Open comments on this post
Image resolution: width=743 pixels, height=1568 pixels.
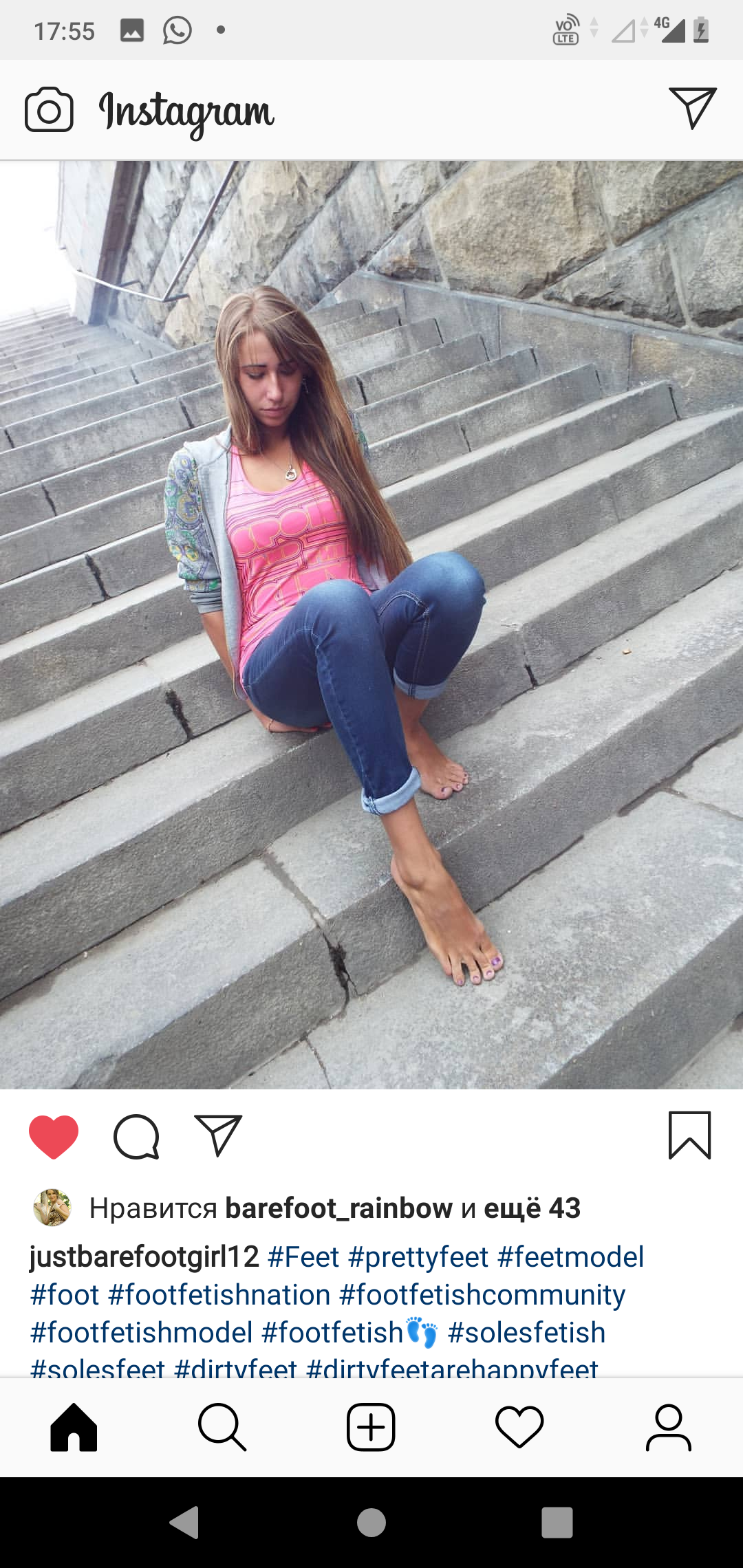(x=136, y=1136)
